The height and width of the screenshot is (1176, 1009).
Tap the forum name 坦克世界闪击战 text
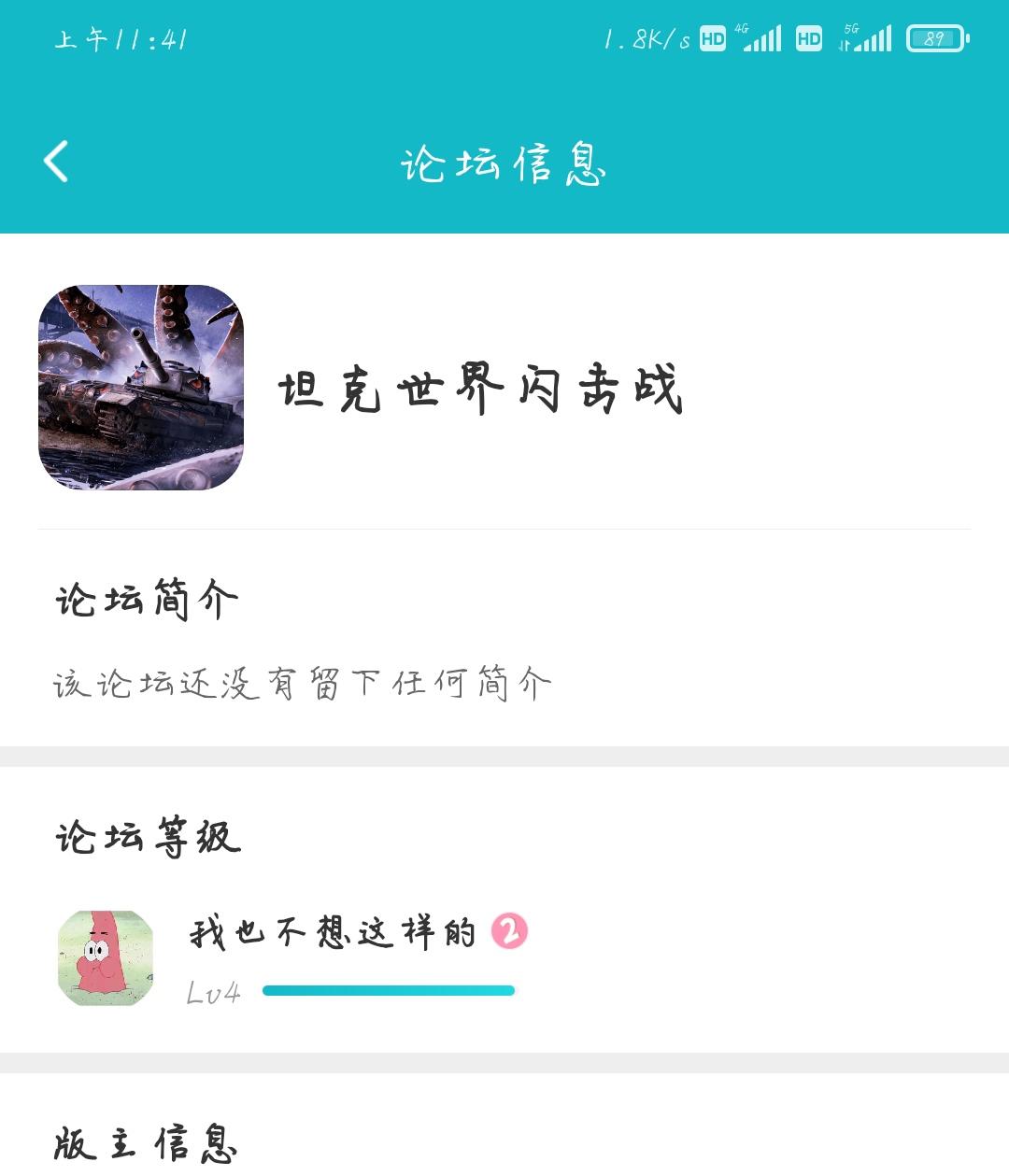tap(479, 390)
